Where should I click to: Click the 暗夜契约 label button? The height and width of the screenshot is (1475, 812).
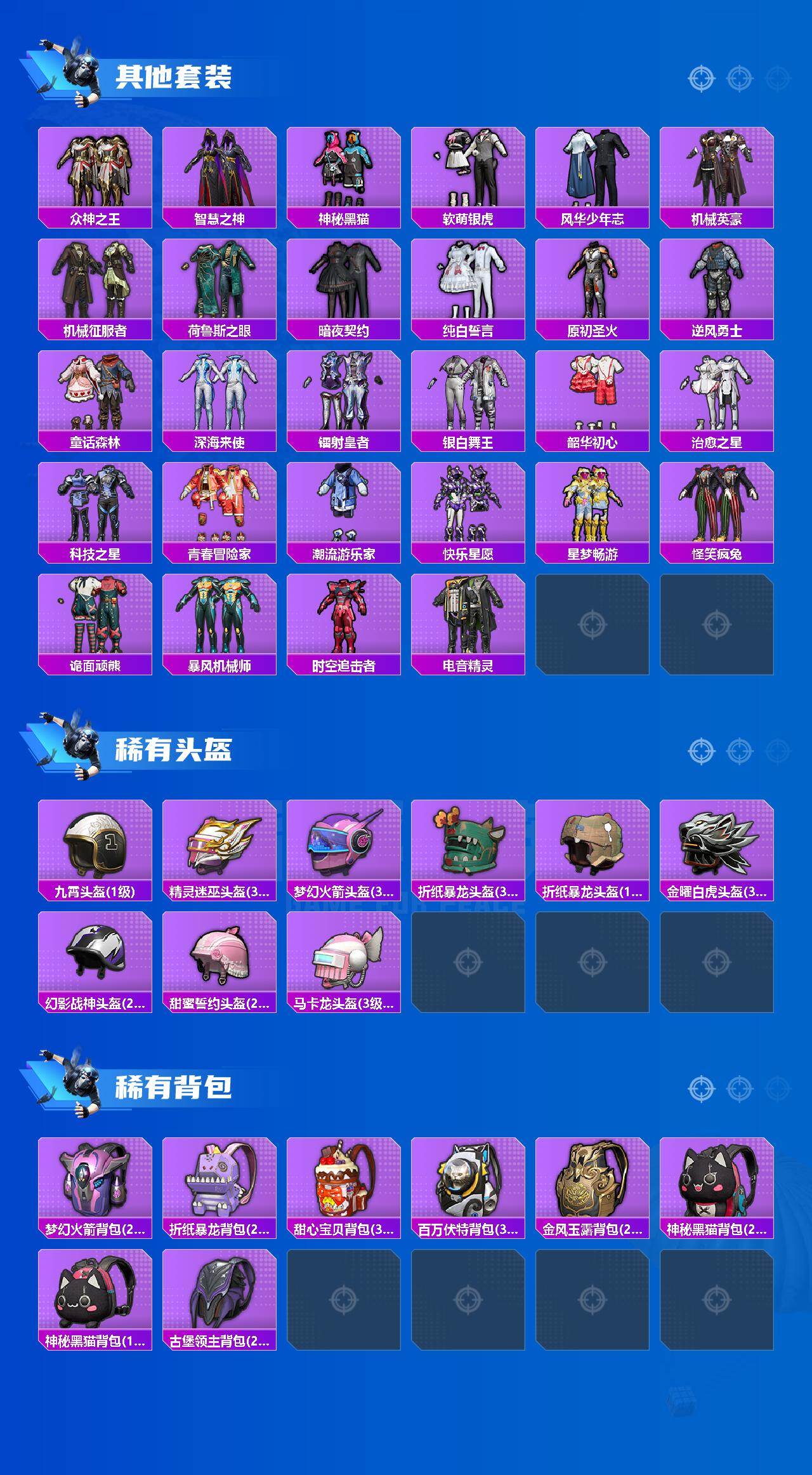tap(344, 329)
